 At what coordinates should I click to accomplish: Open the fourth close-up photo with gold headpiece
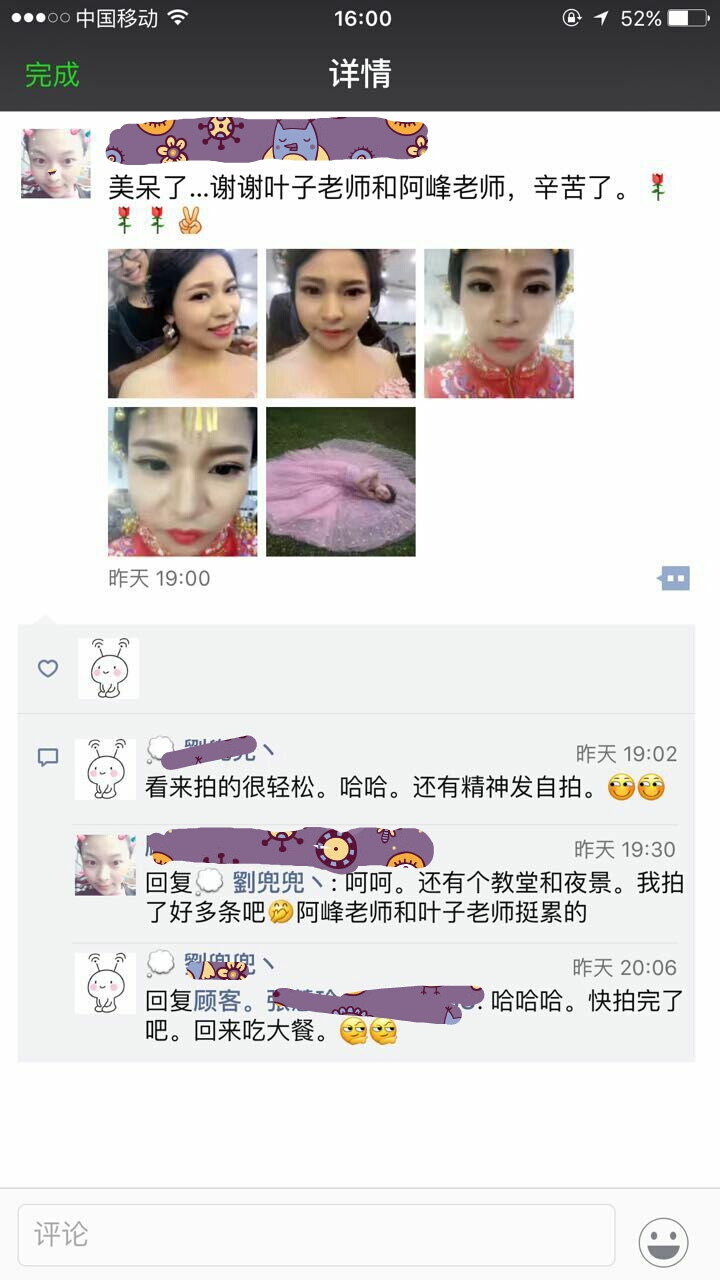click(x=182, y=481)
